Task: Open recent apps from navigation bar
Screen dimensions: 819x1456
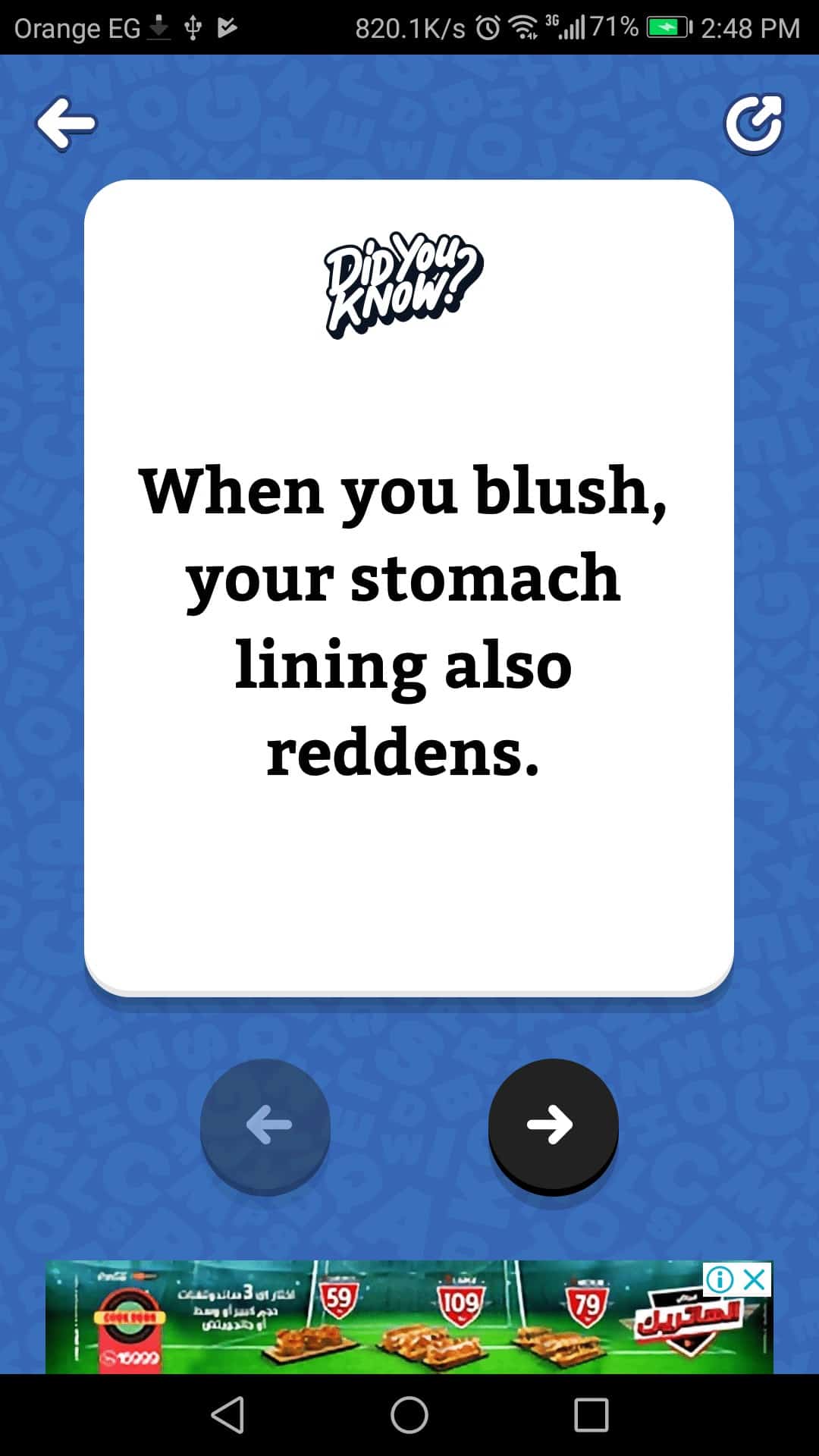Action: tap(591, 1415)
